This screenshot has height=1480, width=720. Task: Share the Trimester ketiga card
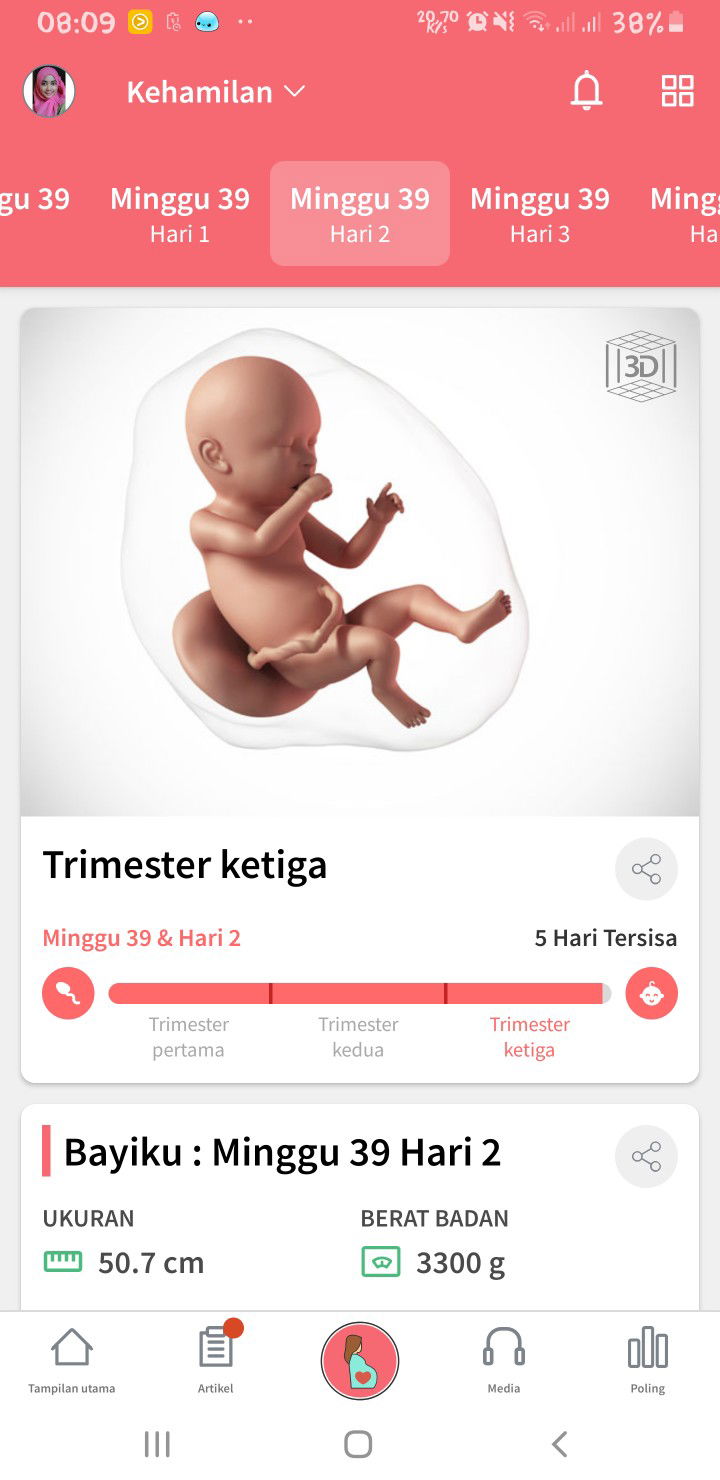tap(646, 869)
